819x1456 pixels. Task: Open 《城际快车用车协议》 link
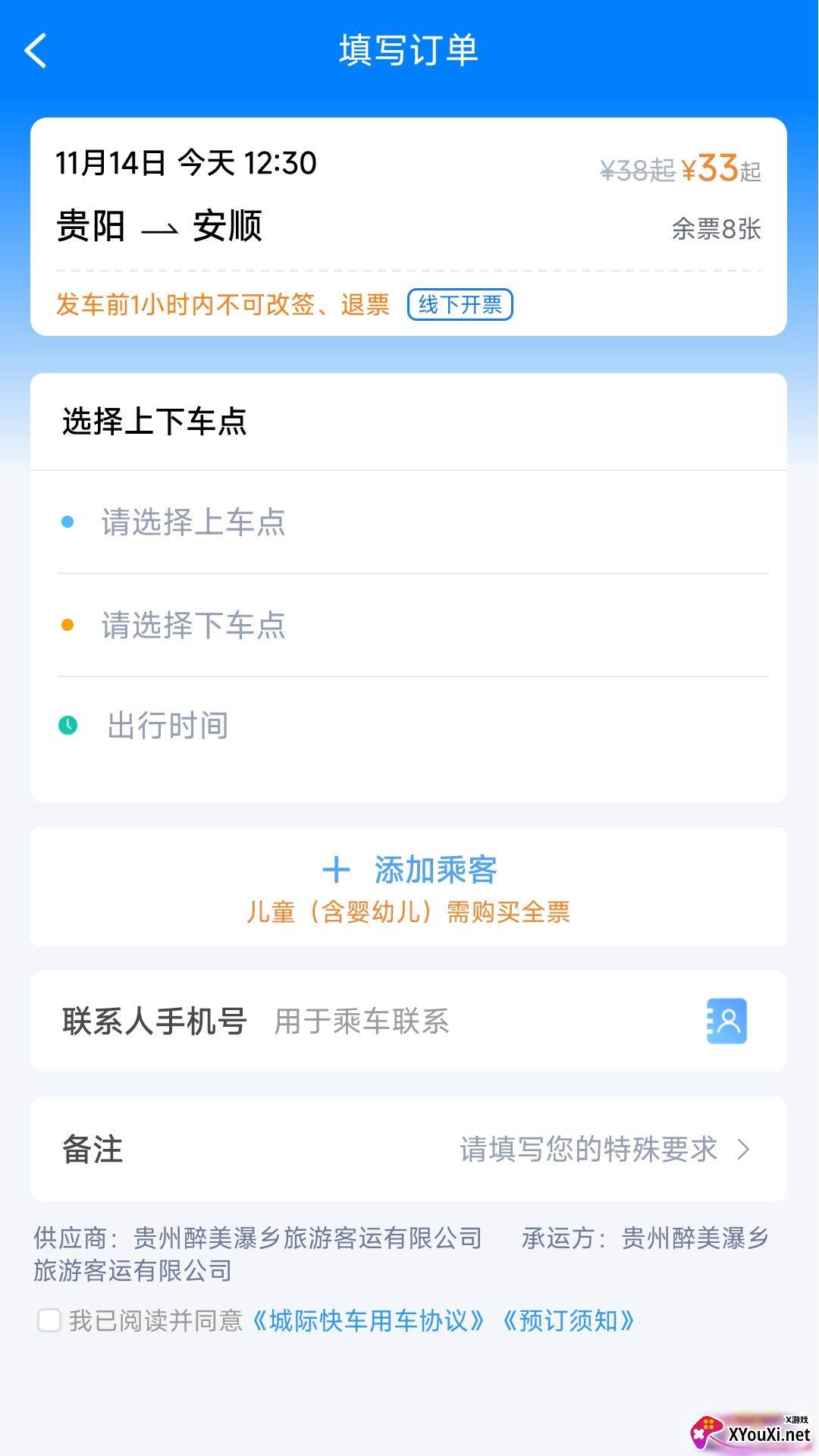click(367, 1320)
